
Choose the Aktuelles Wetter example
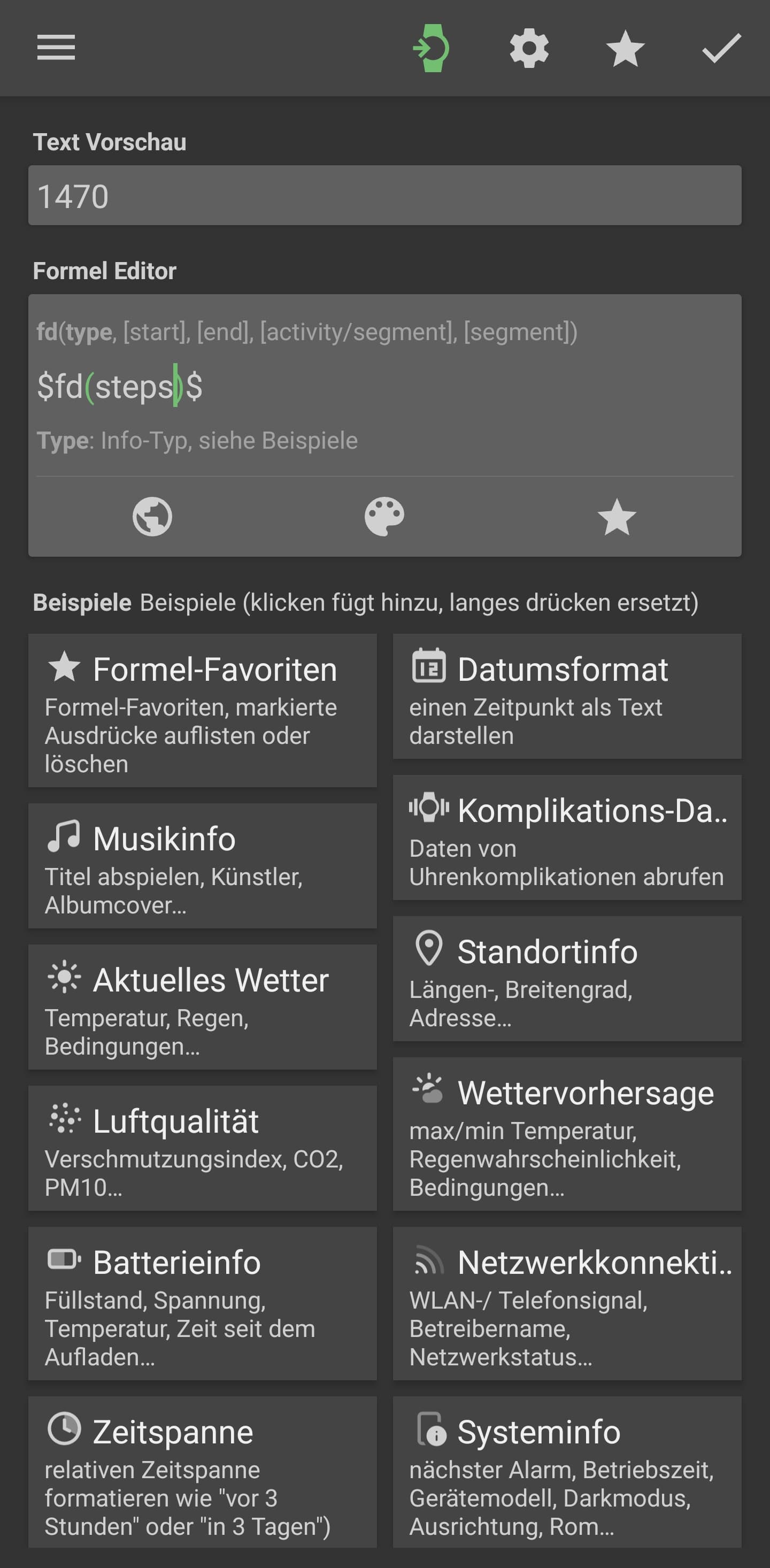click(202, 1007)
